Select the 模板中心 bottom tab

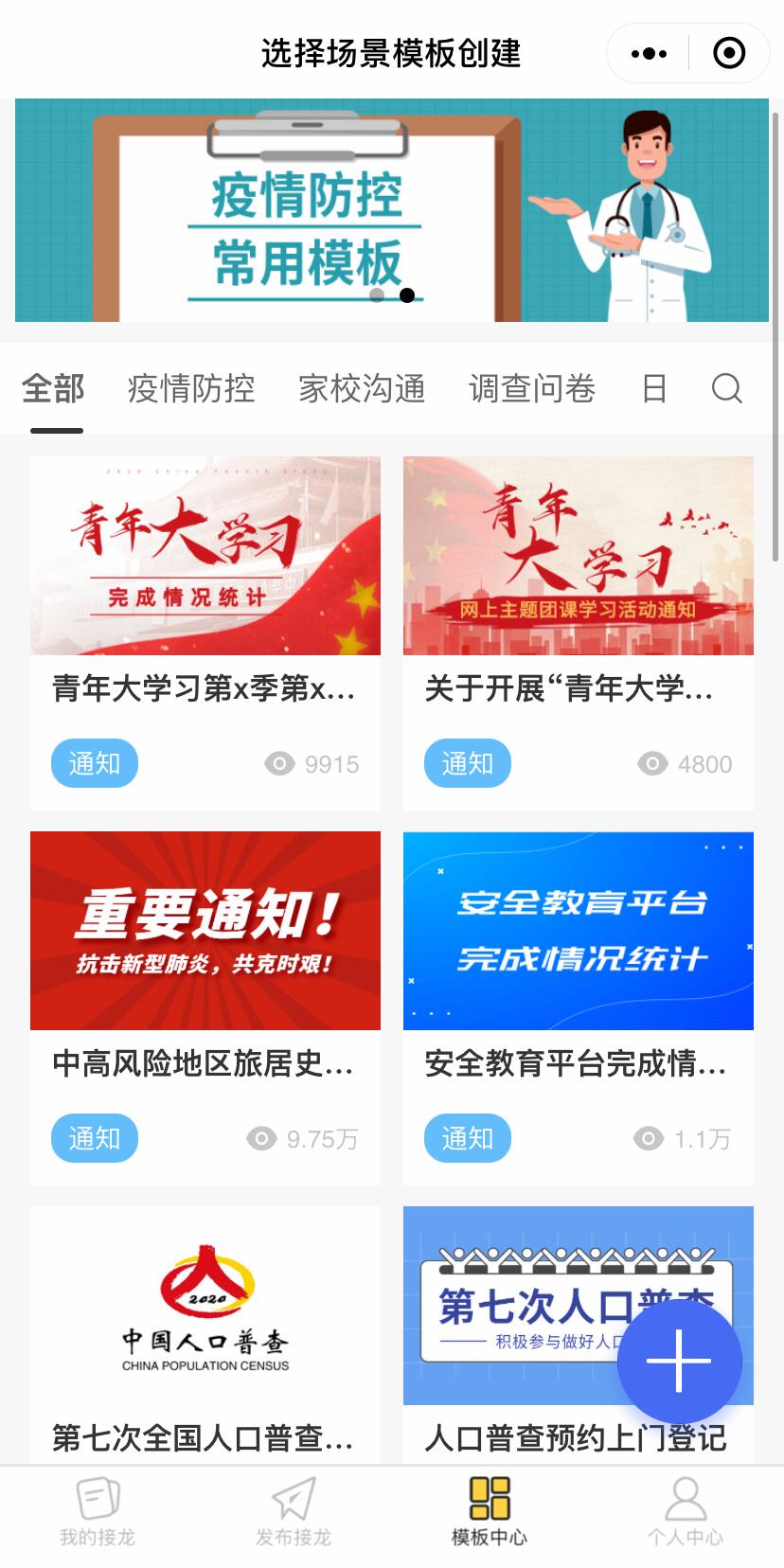click(490, 1512)
